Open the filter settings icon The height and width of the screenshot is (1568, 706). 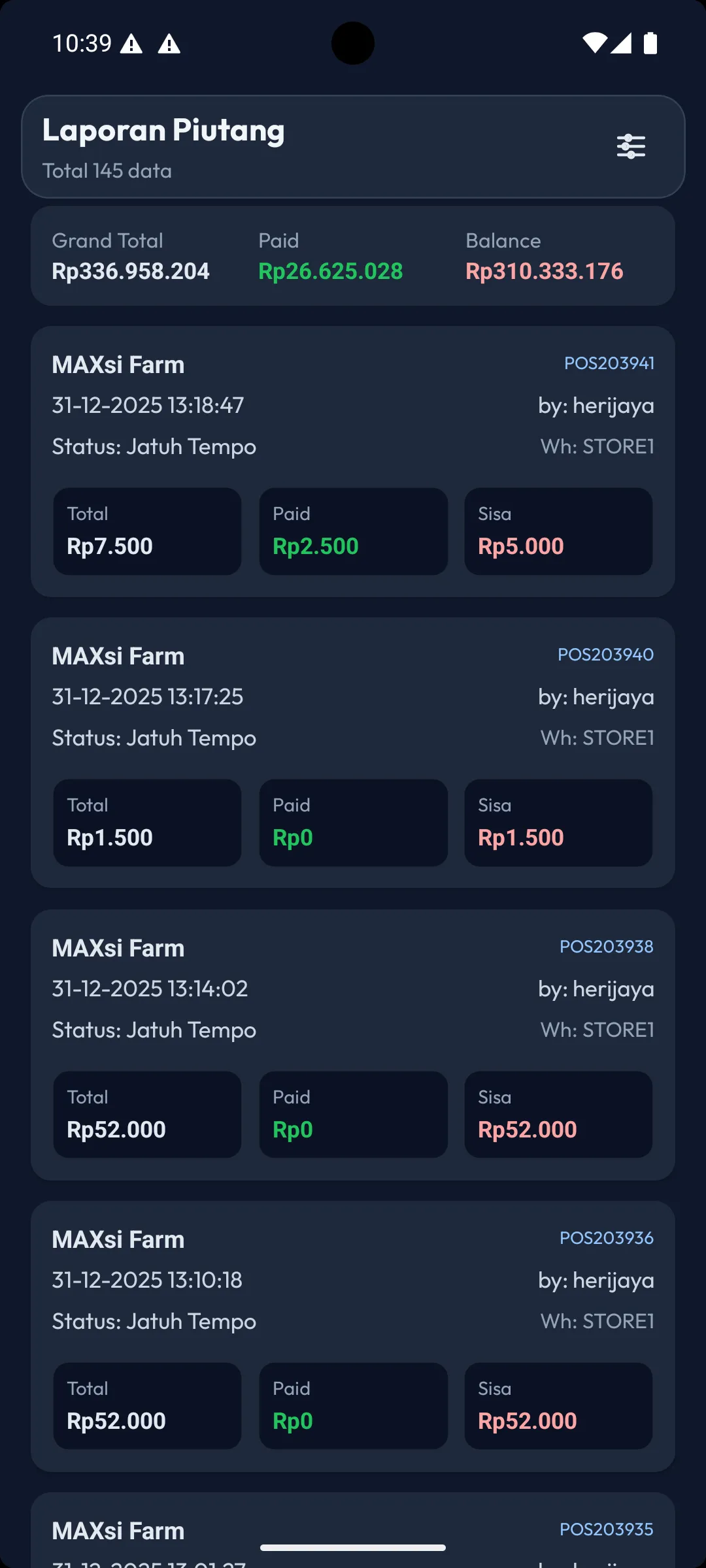pos(631,146)
